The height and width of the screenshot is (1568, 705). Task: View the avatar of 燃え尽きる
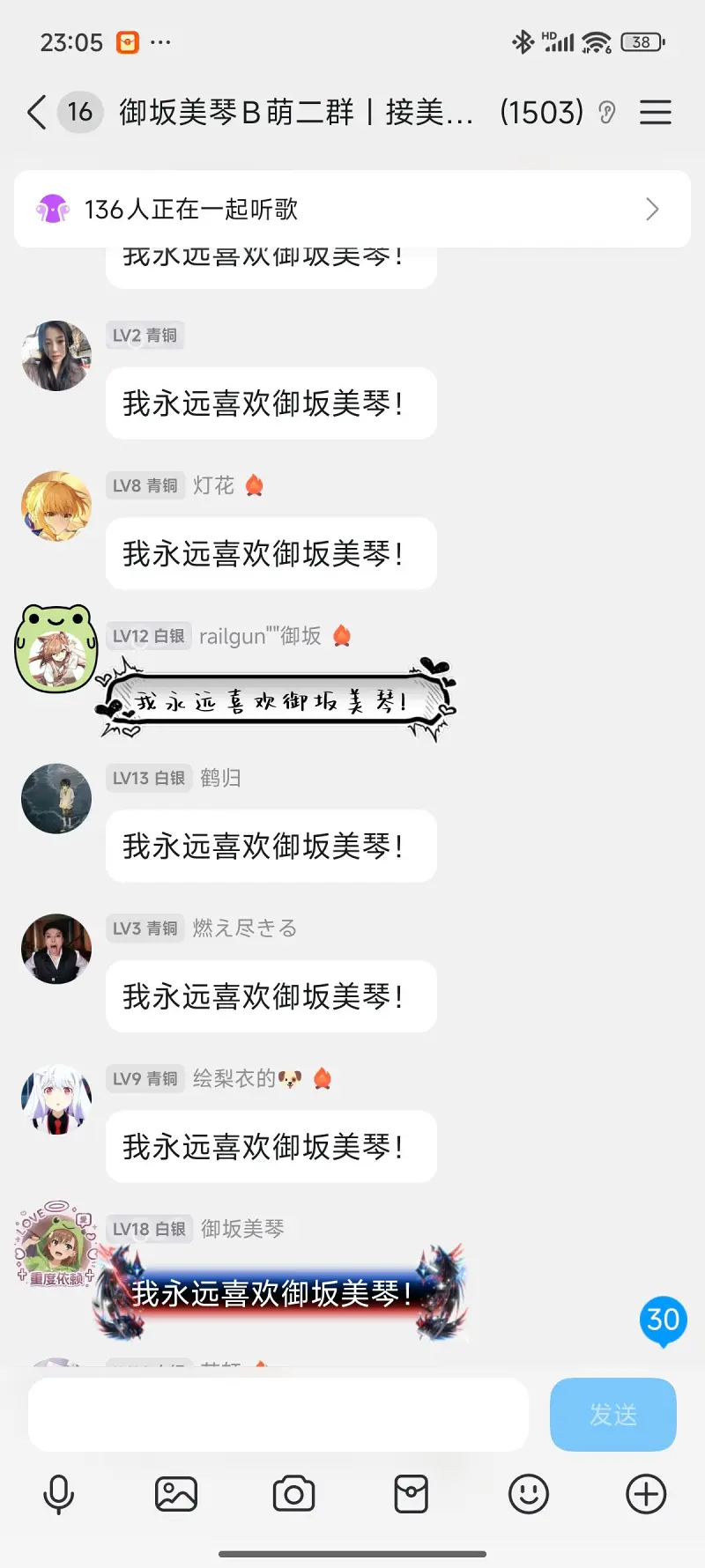[56, 949]
